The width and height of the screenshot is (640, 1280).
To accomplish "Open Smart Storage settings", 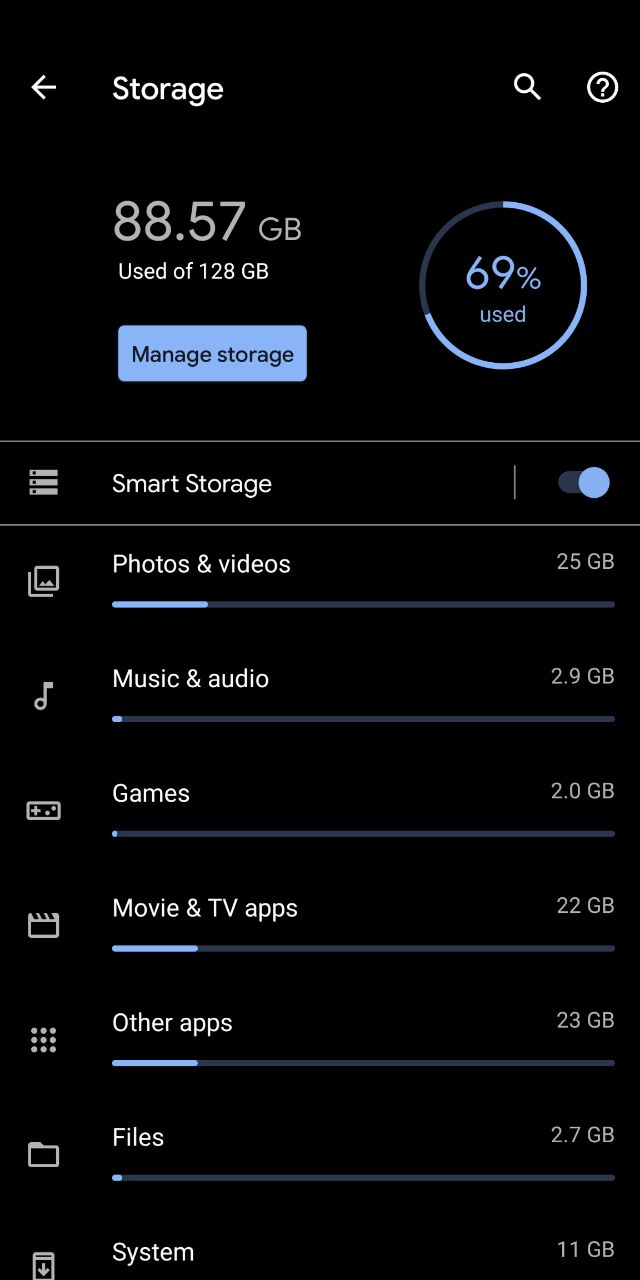I will click(x=257, y=483).
